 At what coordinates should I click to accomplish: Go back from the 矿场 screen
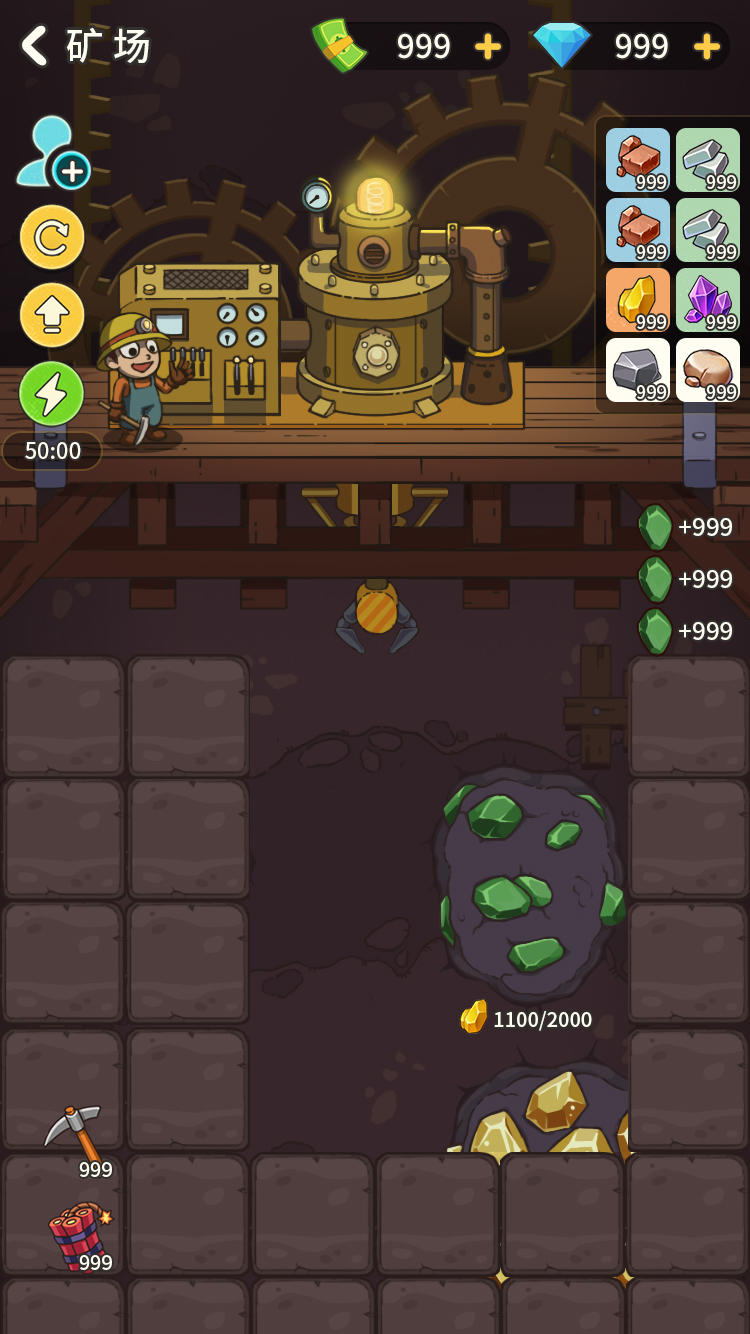36,46
